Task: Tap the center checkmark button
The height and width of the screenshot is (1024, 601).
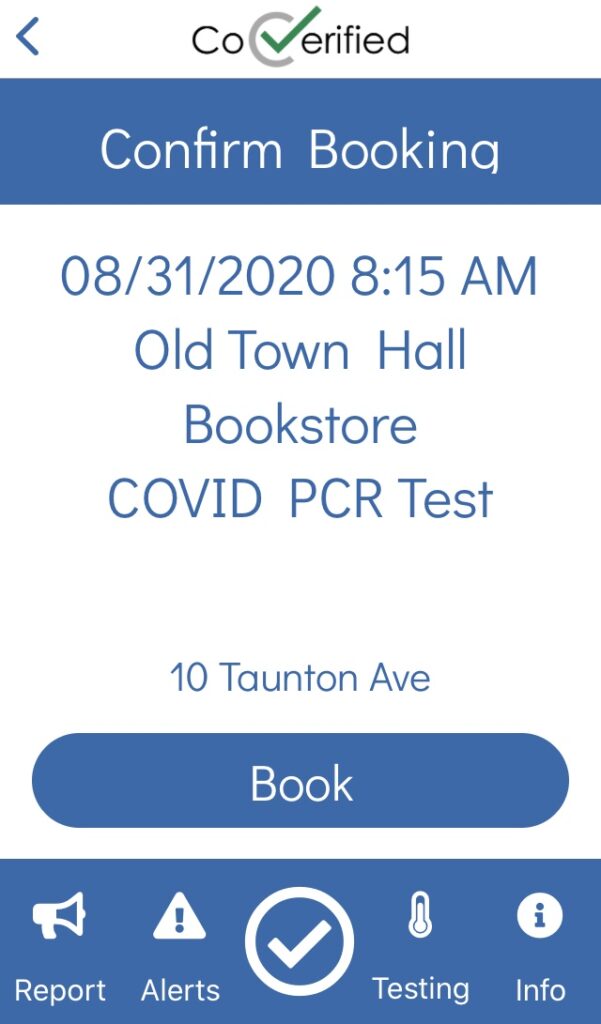Action: (x=300, y=942)
